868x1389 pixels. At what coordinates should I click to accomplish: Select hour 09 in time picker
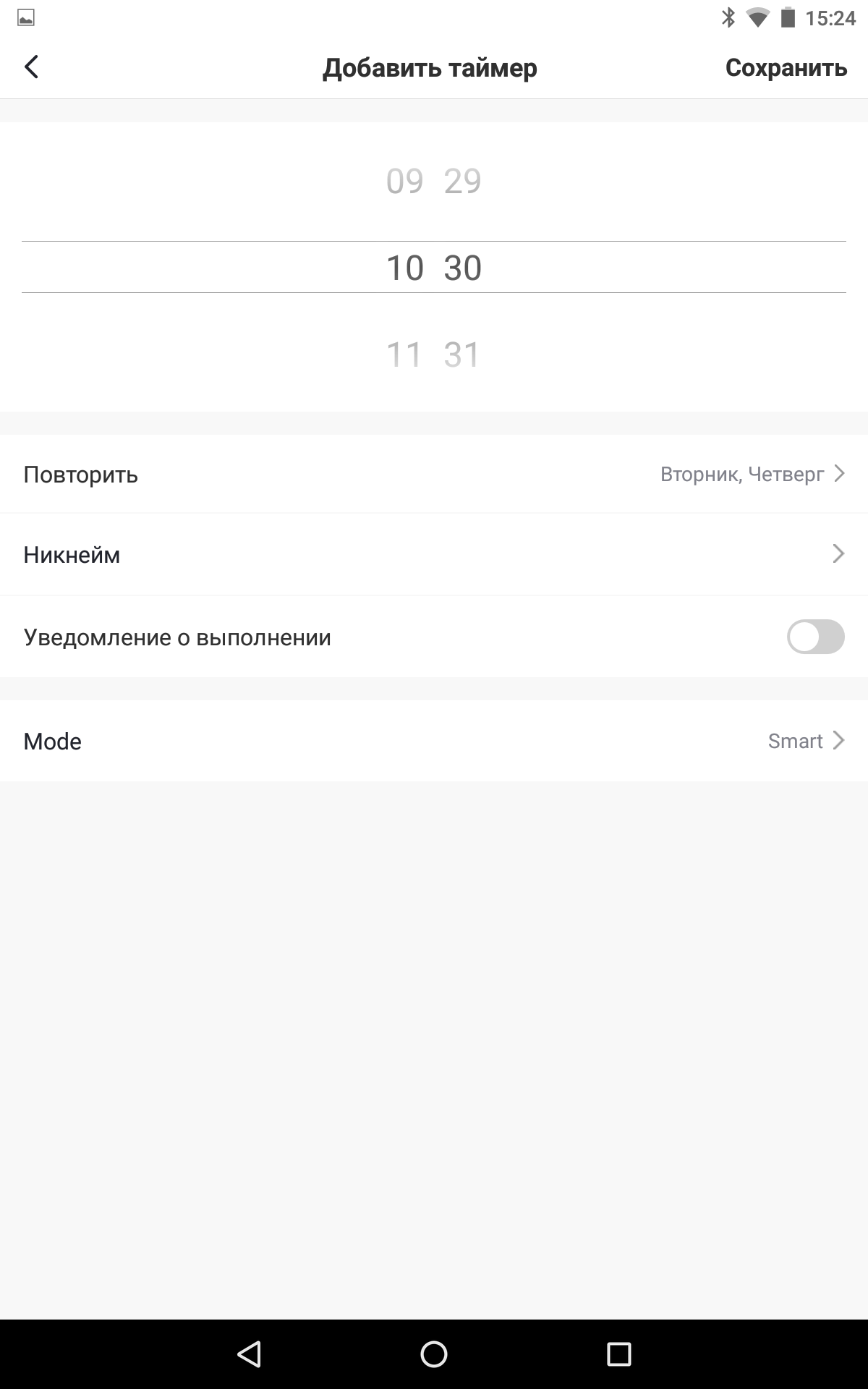(x=404, y=181)
